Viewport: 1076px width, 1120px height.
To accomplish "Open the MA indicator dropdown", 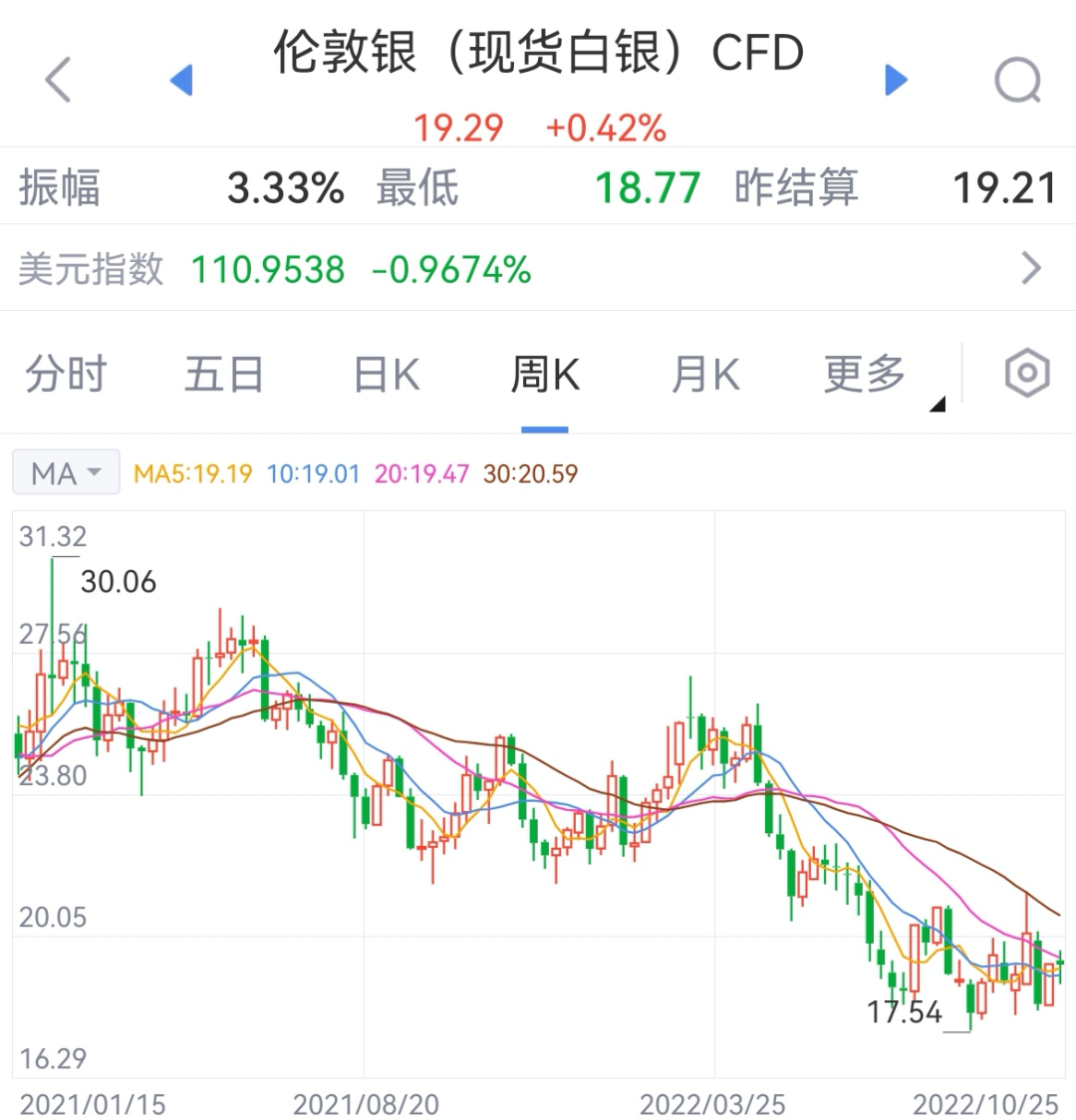I will pyautogui.click(x=66, y=473).
